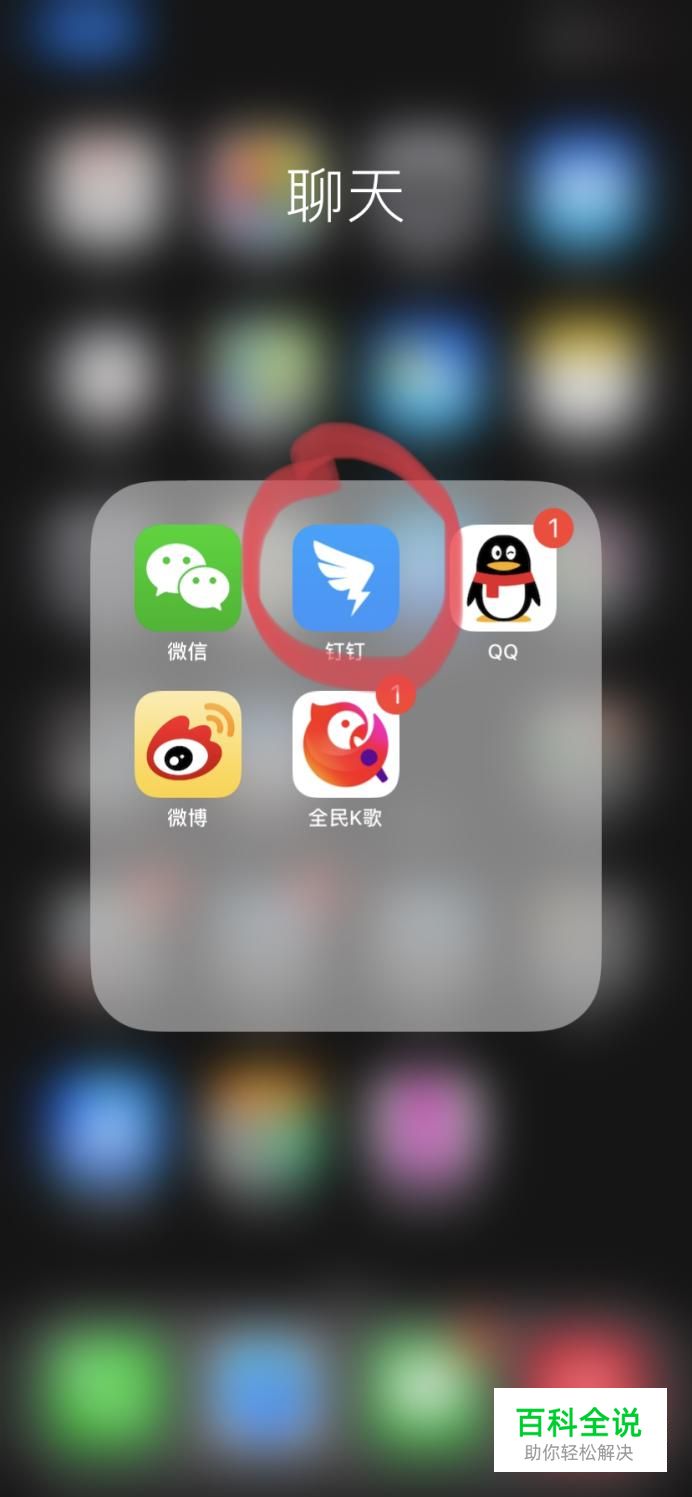The image size is (692, 1497).
Task: Open the 微信 (WeChat) app
Action: coord(188,578)
